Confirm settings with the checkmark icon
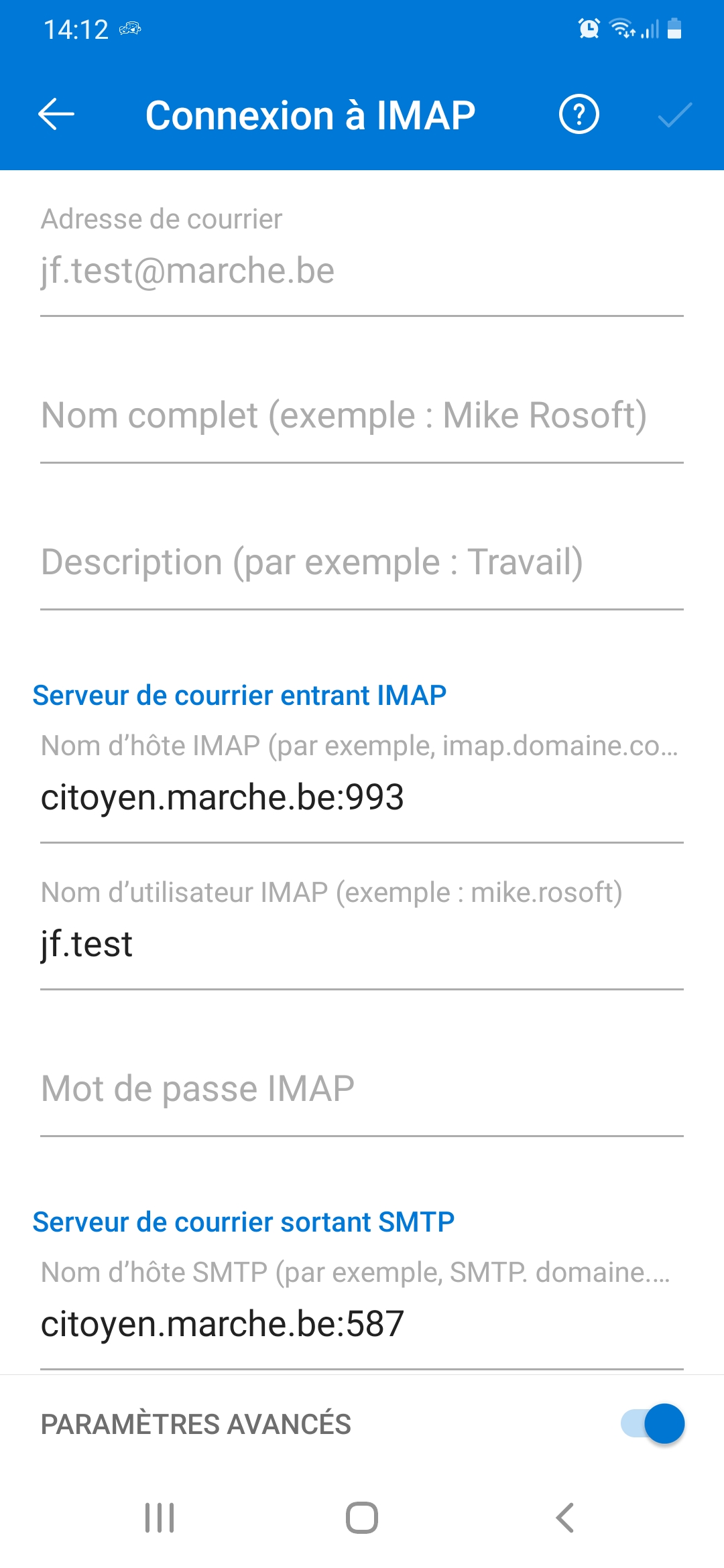 coord(675,115)
